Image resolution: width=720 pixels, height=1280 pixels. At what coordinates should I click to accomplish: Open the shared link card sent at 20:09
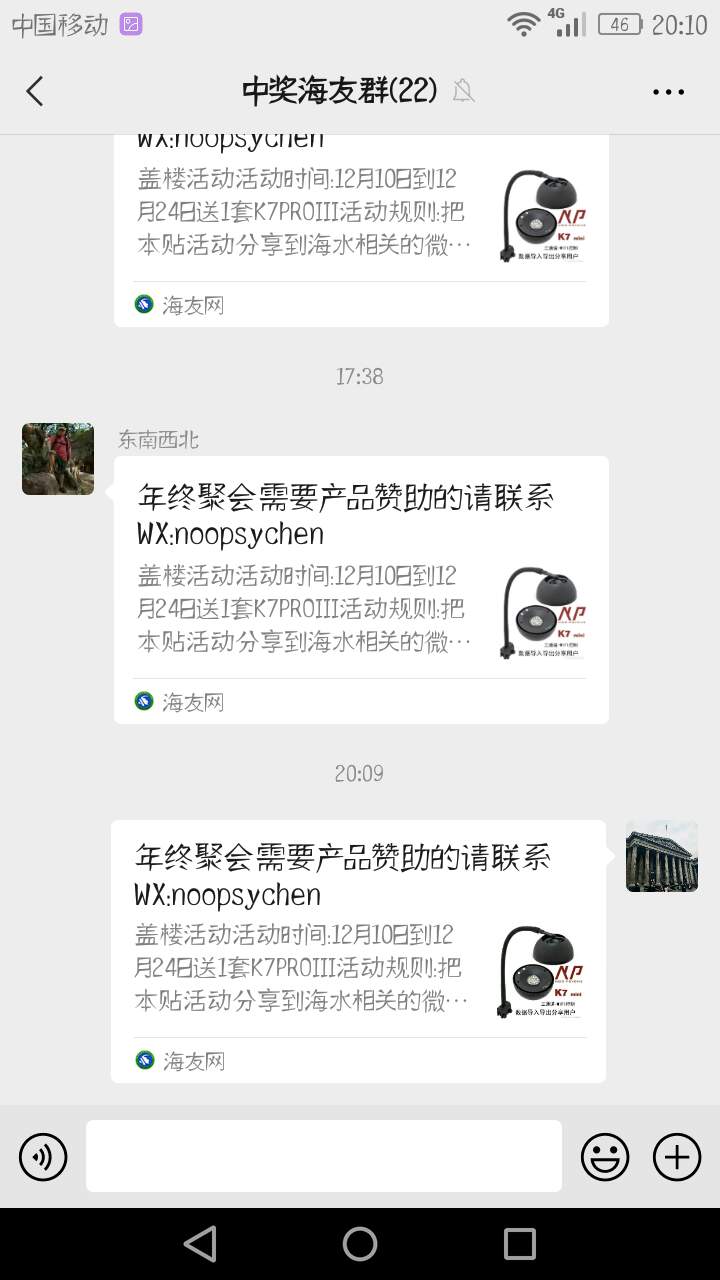click(358, 951)
